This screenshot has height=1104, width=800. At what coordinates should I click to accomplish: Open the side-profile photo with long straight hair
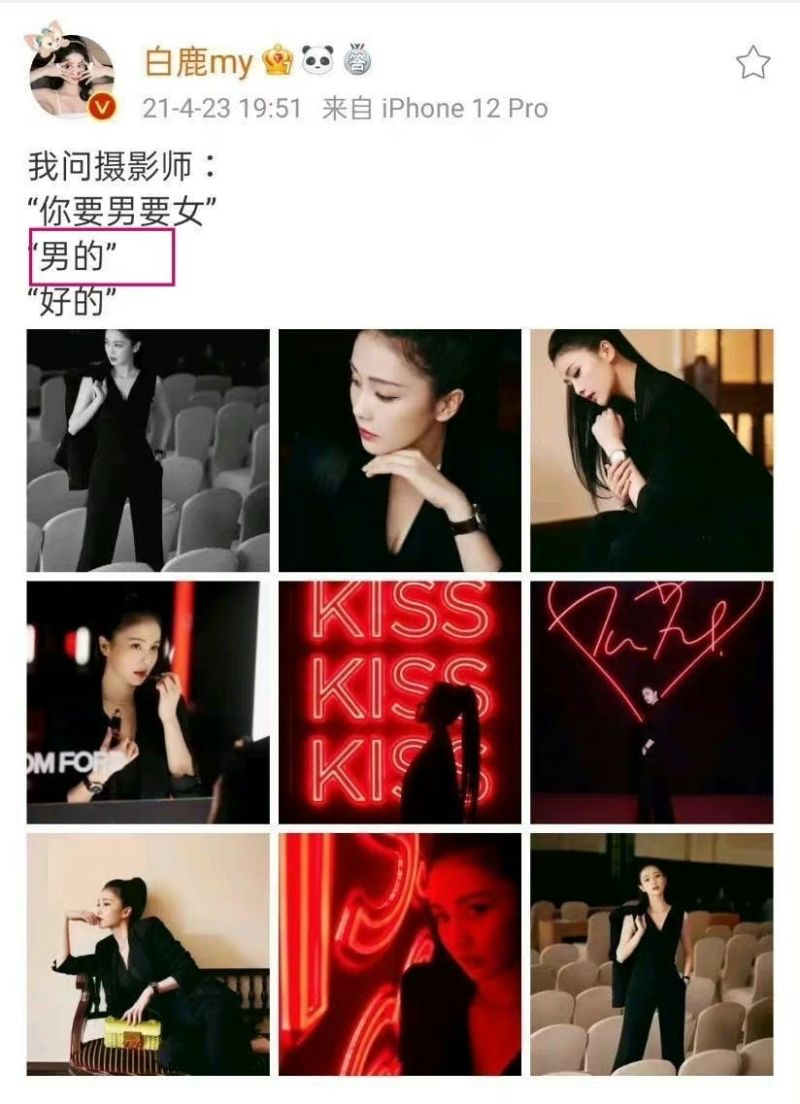click(x=651, y=450)
